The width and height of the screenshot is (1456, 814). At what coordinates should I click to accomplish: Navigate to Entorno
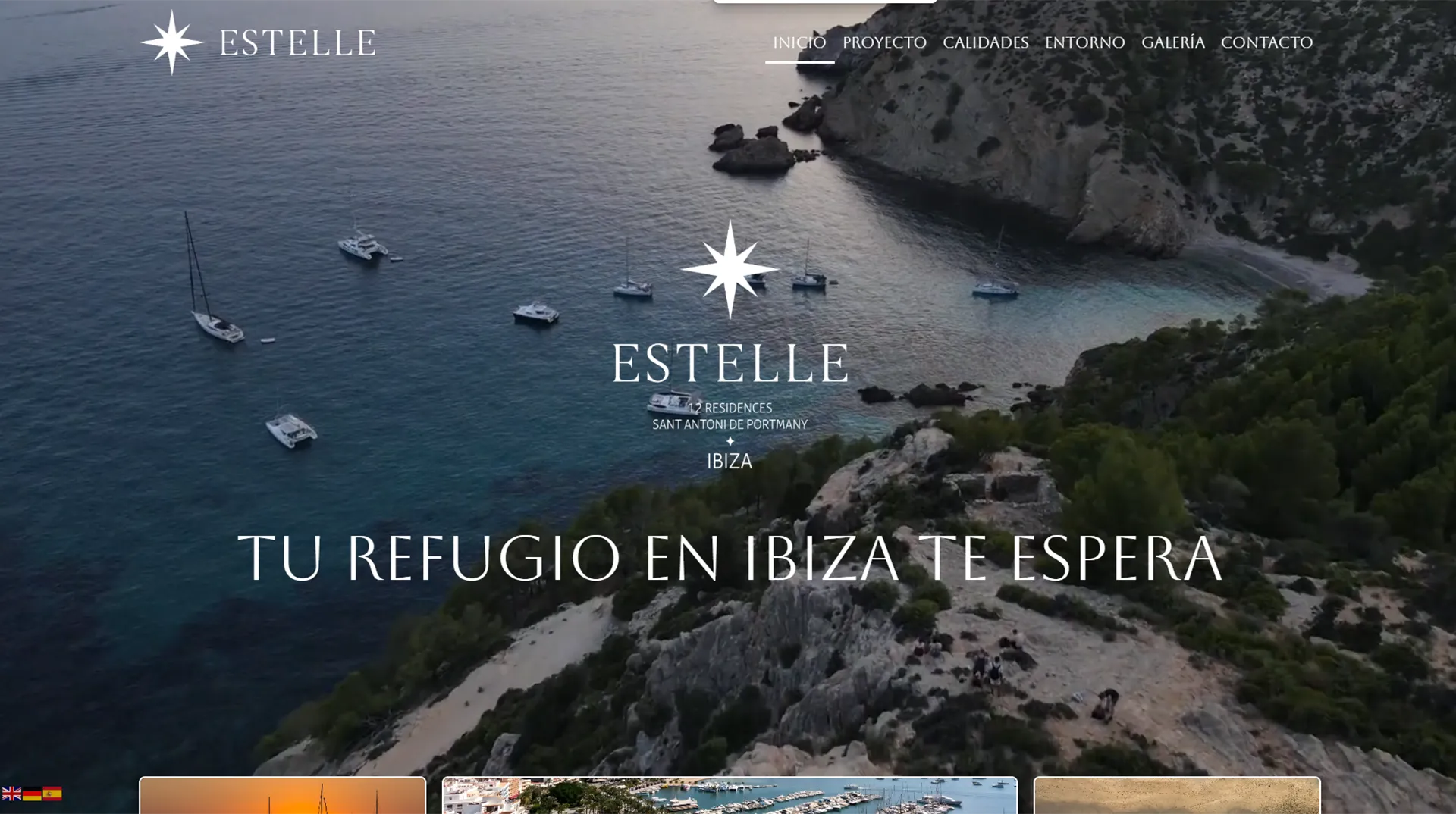[1084, 42]
